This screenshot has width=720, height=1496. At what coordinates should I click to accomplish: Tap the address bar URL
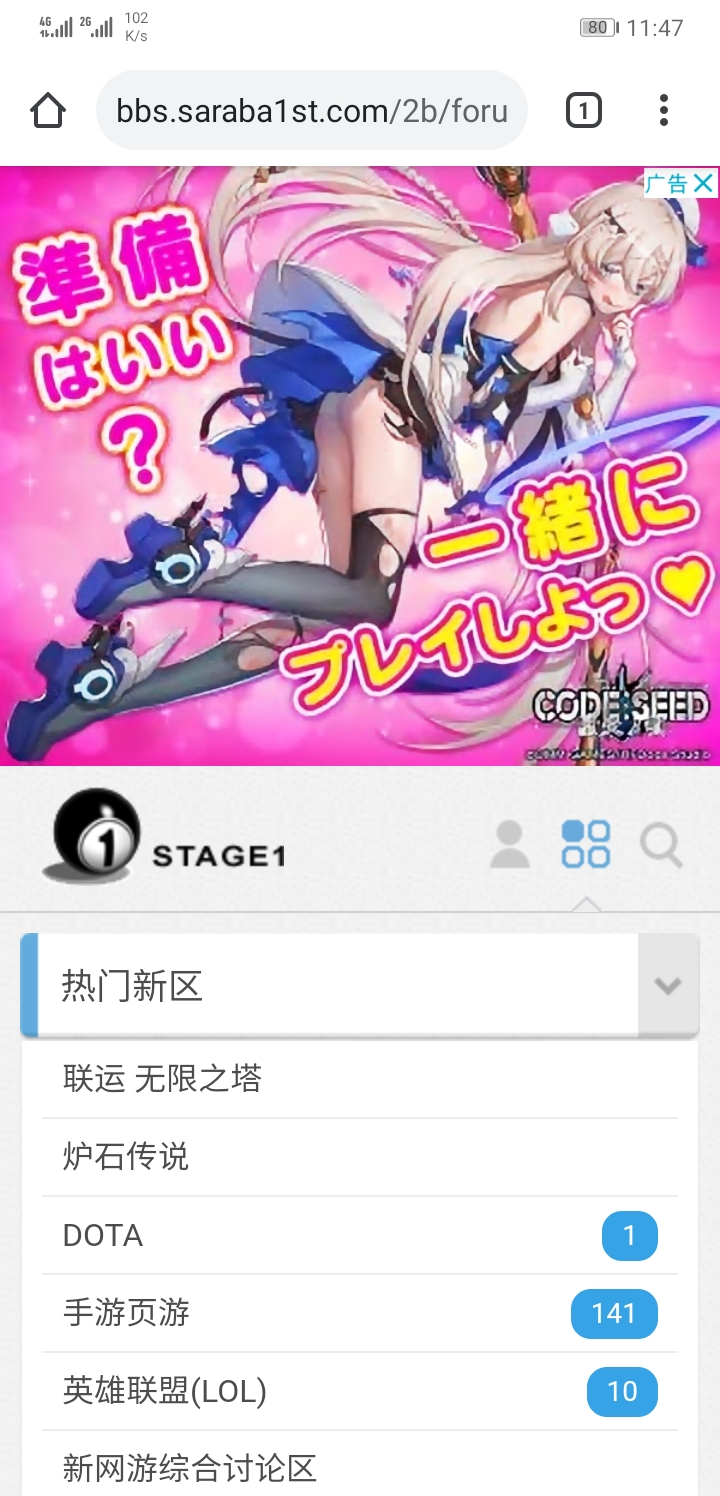[x=311, y=110]
